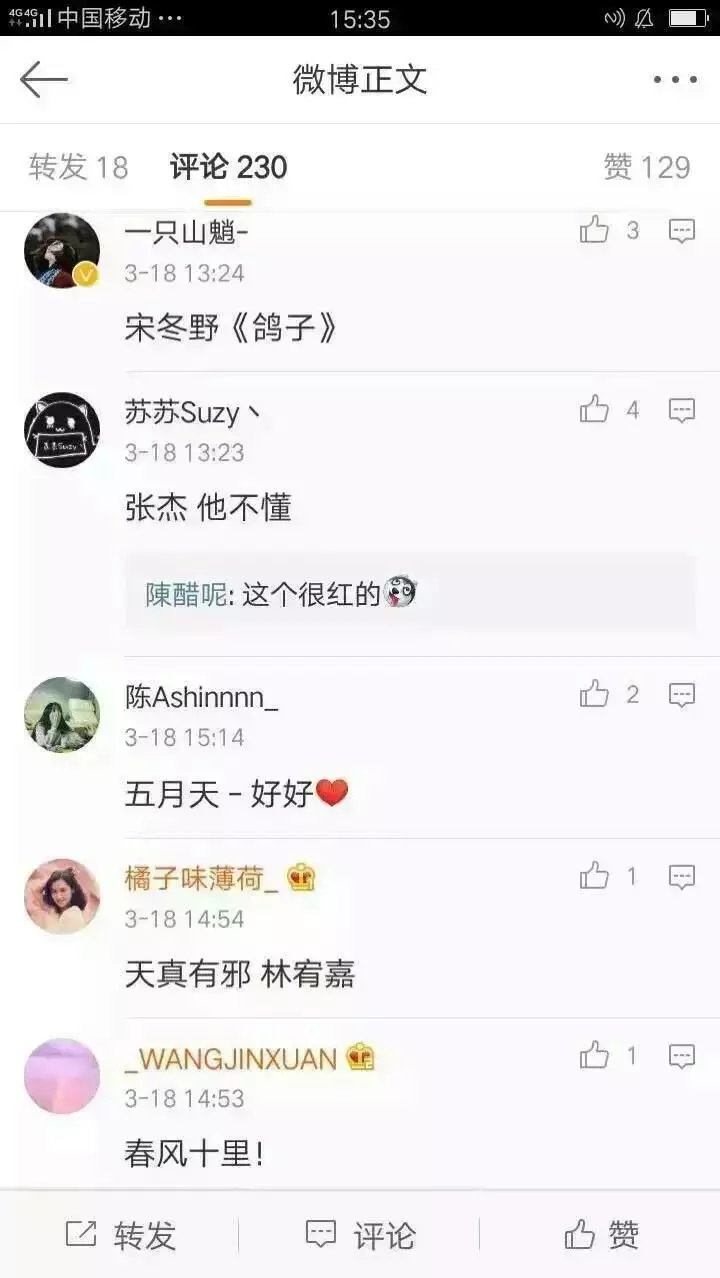Go back using the back arrow
Viewport: 720px width, 1278px height.
click(x=44, y=80)
